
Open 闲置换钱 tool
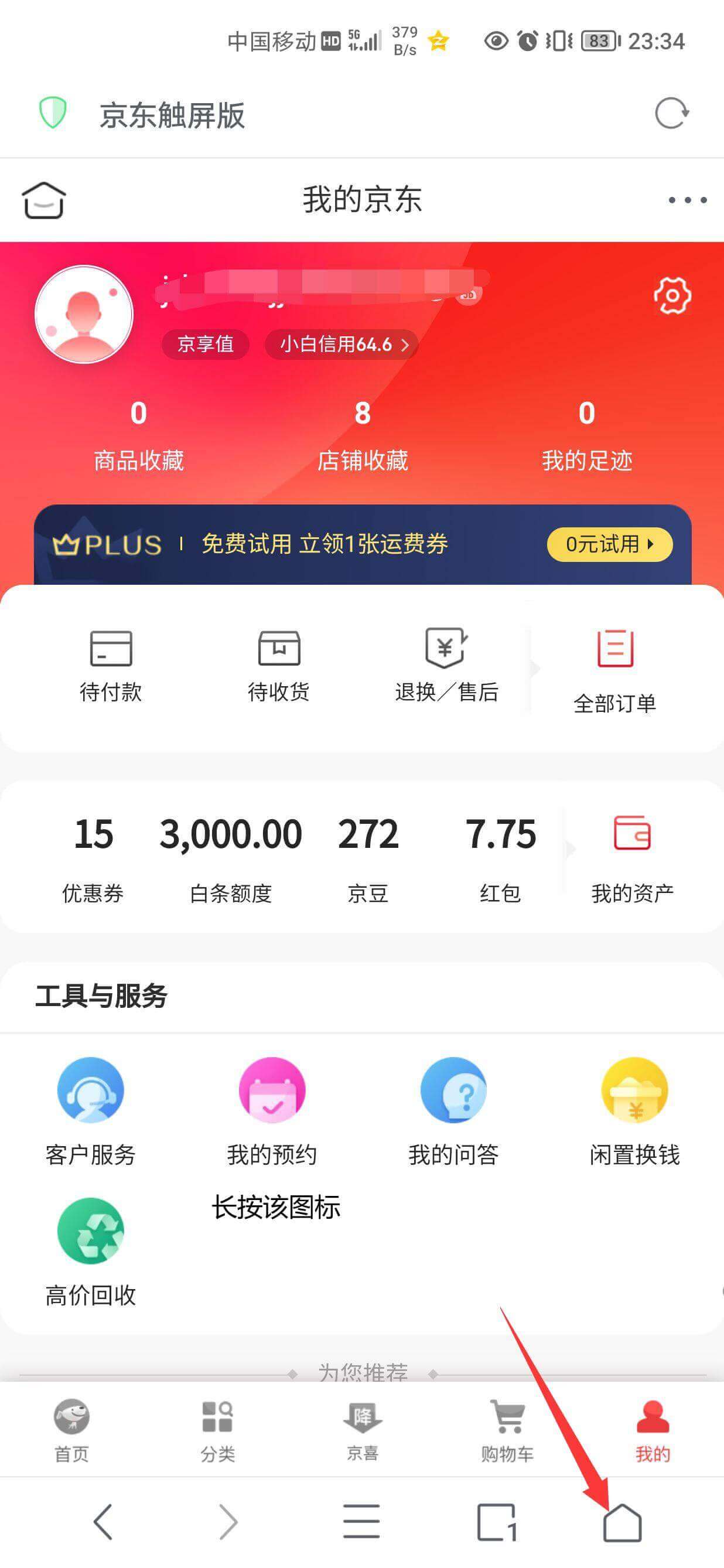[x=634, y=1112]
